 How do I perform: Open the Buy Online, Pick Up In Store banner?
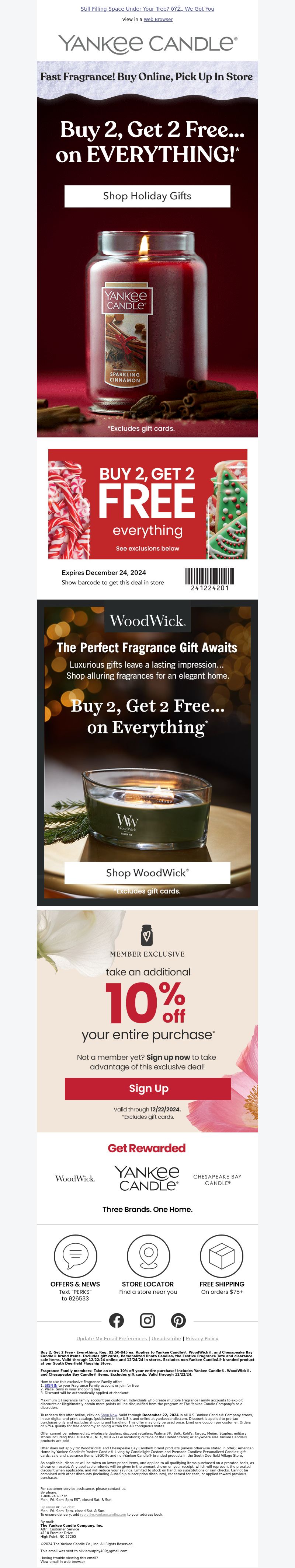tap(147, 77)
